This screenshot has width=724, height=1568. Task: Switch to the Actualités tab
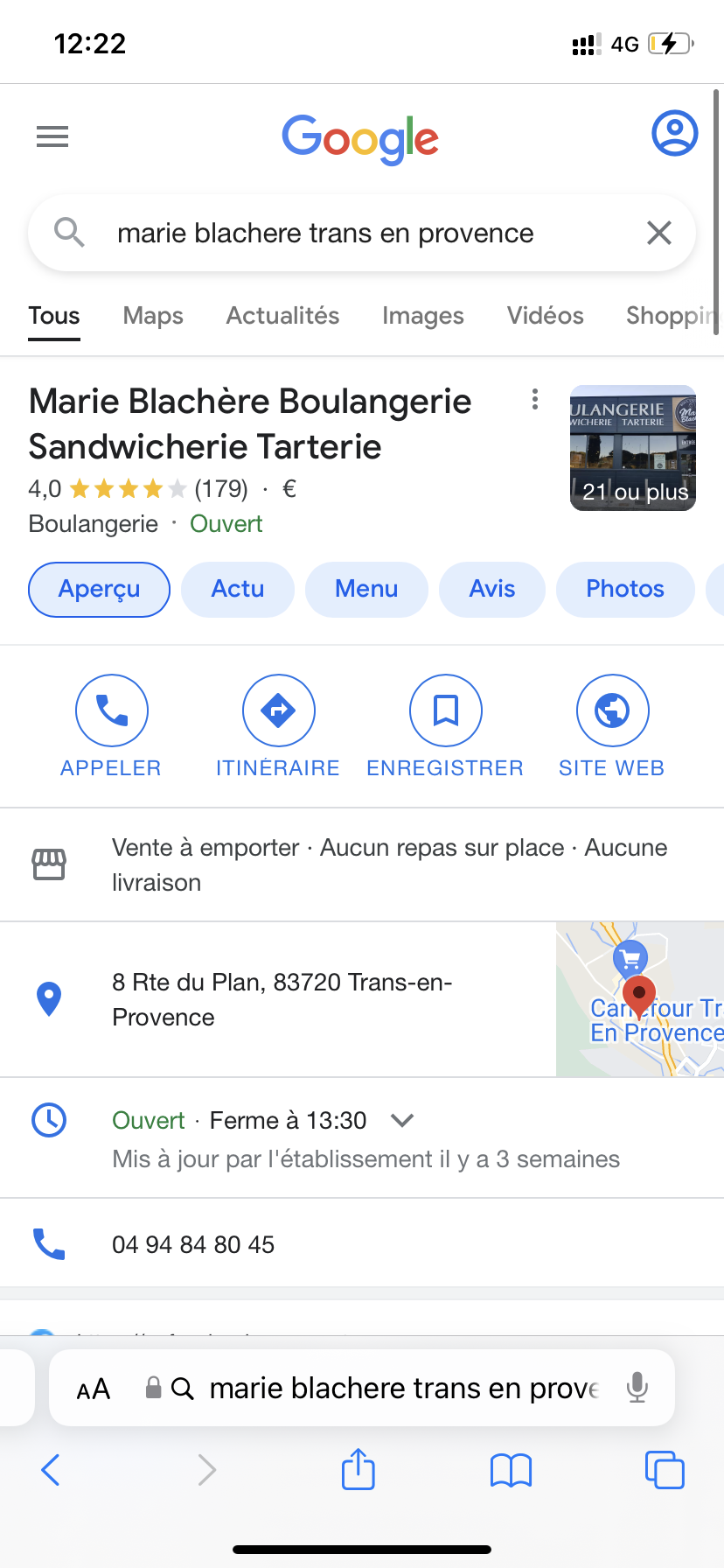click(x=282, y=316)
